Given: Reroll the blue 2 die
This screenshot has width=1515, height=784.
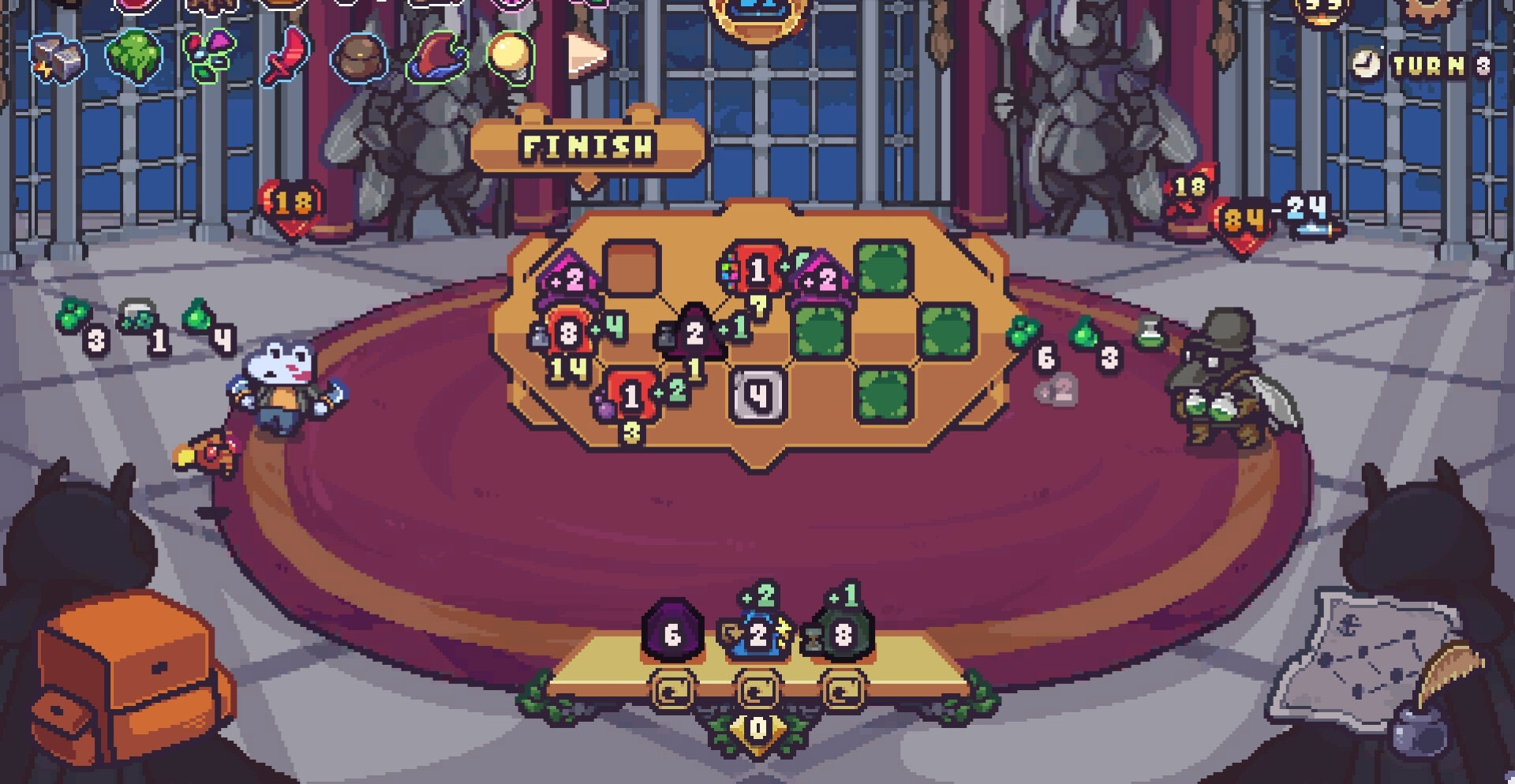Looking at the screenshot, I should pos(757,693).
